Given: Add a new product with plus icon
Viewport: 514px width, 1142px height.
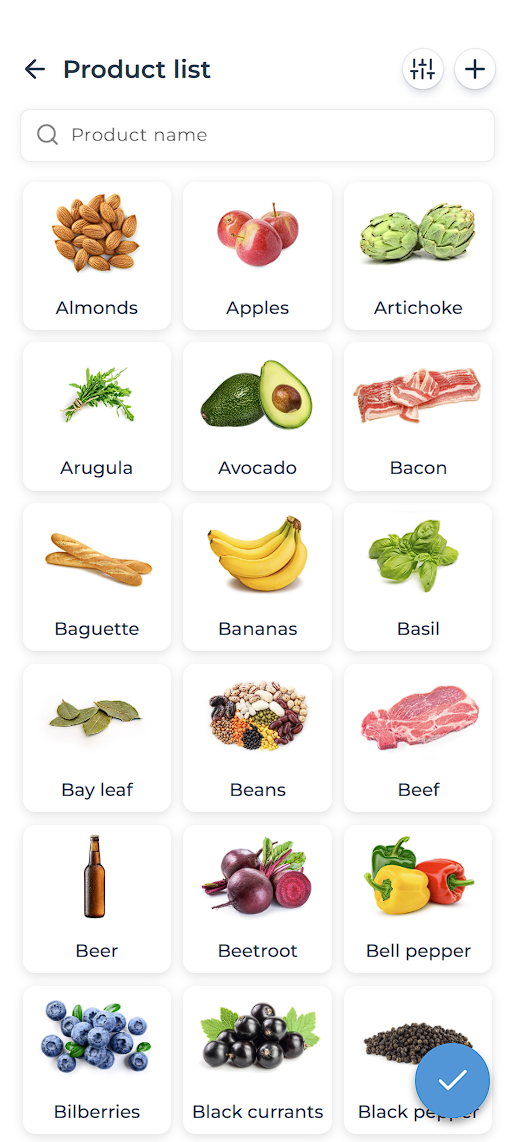Looking at the screenshot, I should 475,69.
